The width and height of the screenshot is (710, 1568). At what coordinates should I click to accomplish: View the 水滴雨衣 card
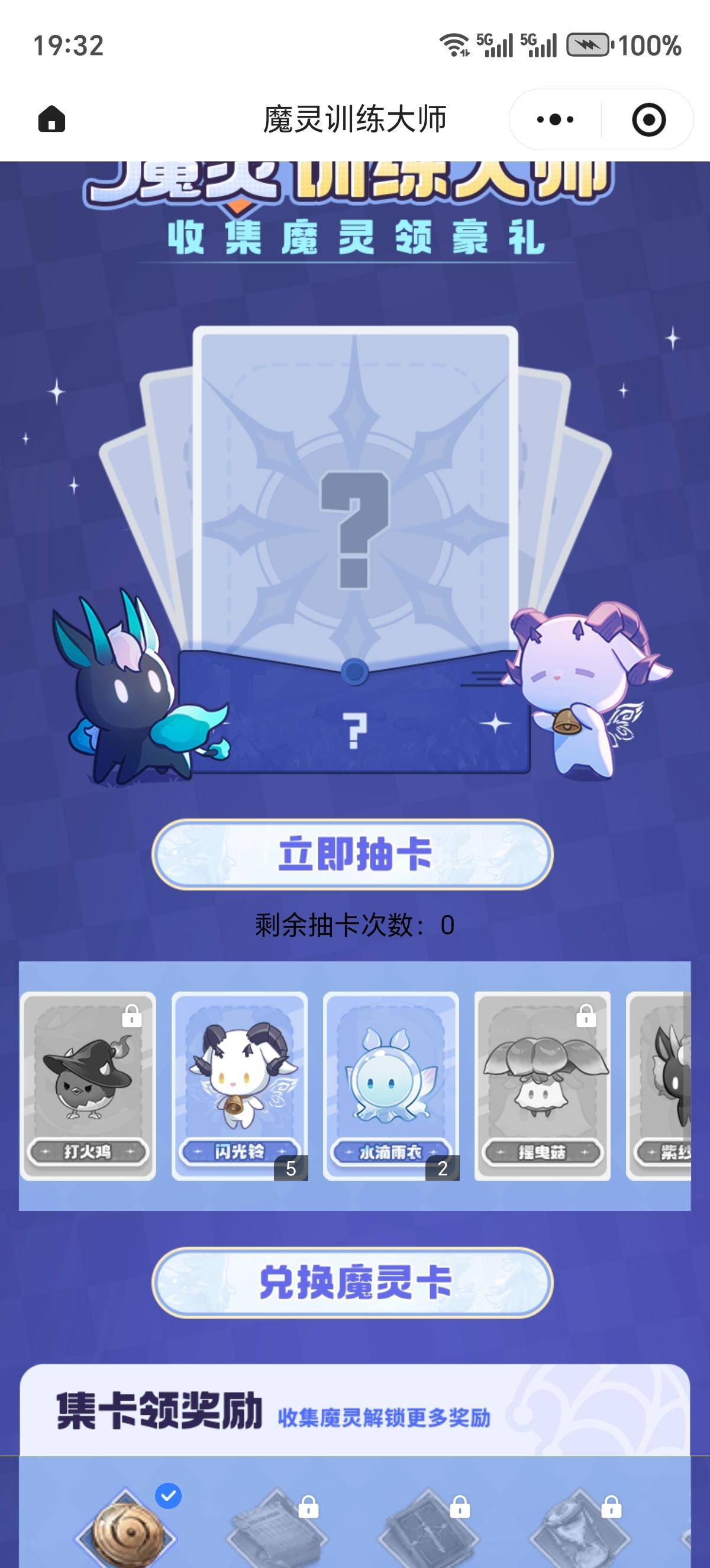pyautogui.click(x=391, y=1086)
